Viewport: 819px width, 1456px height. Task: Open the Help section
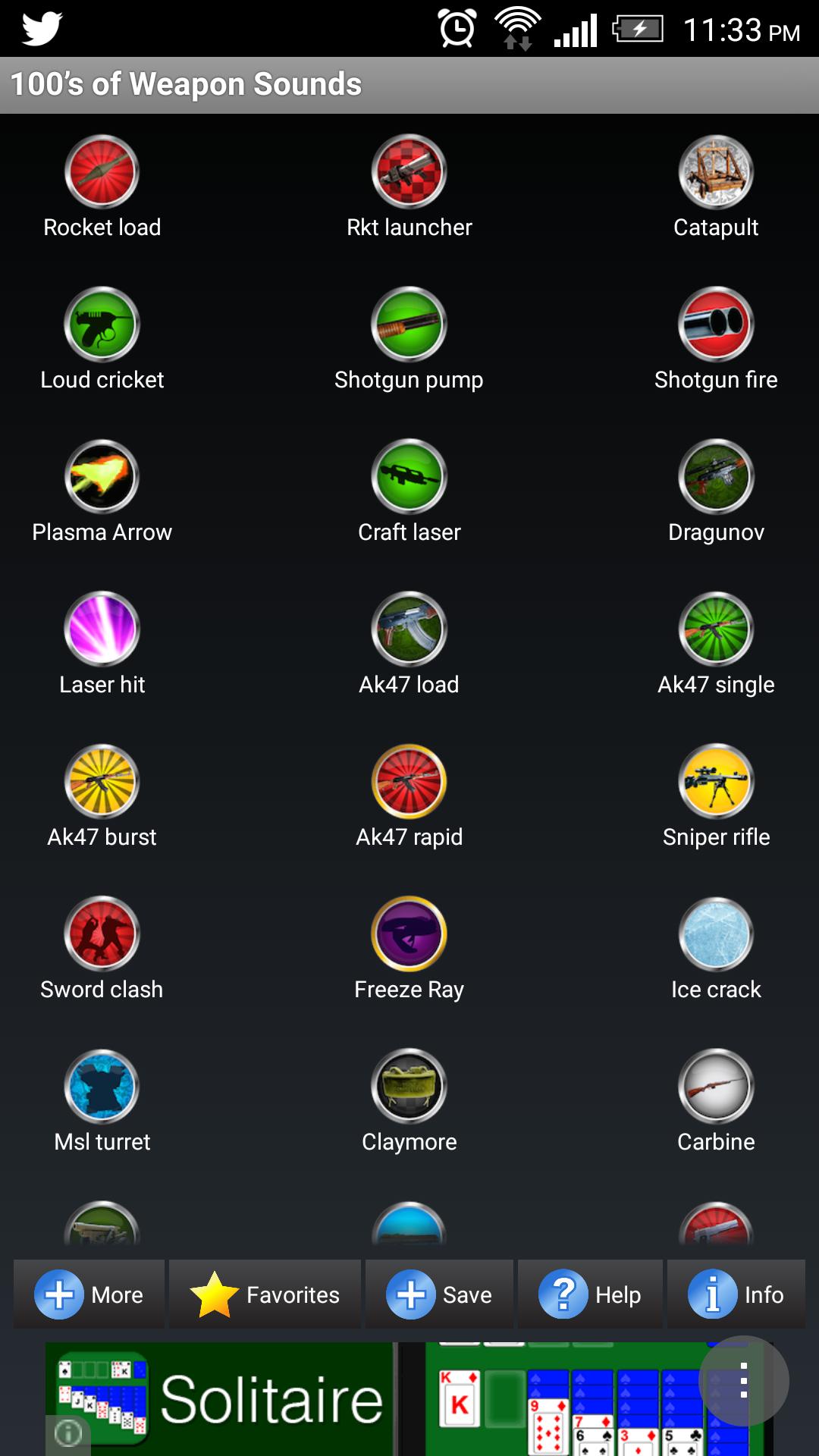click(590, 1294)
